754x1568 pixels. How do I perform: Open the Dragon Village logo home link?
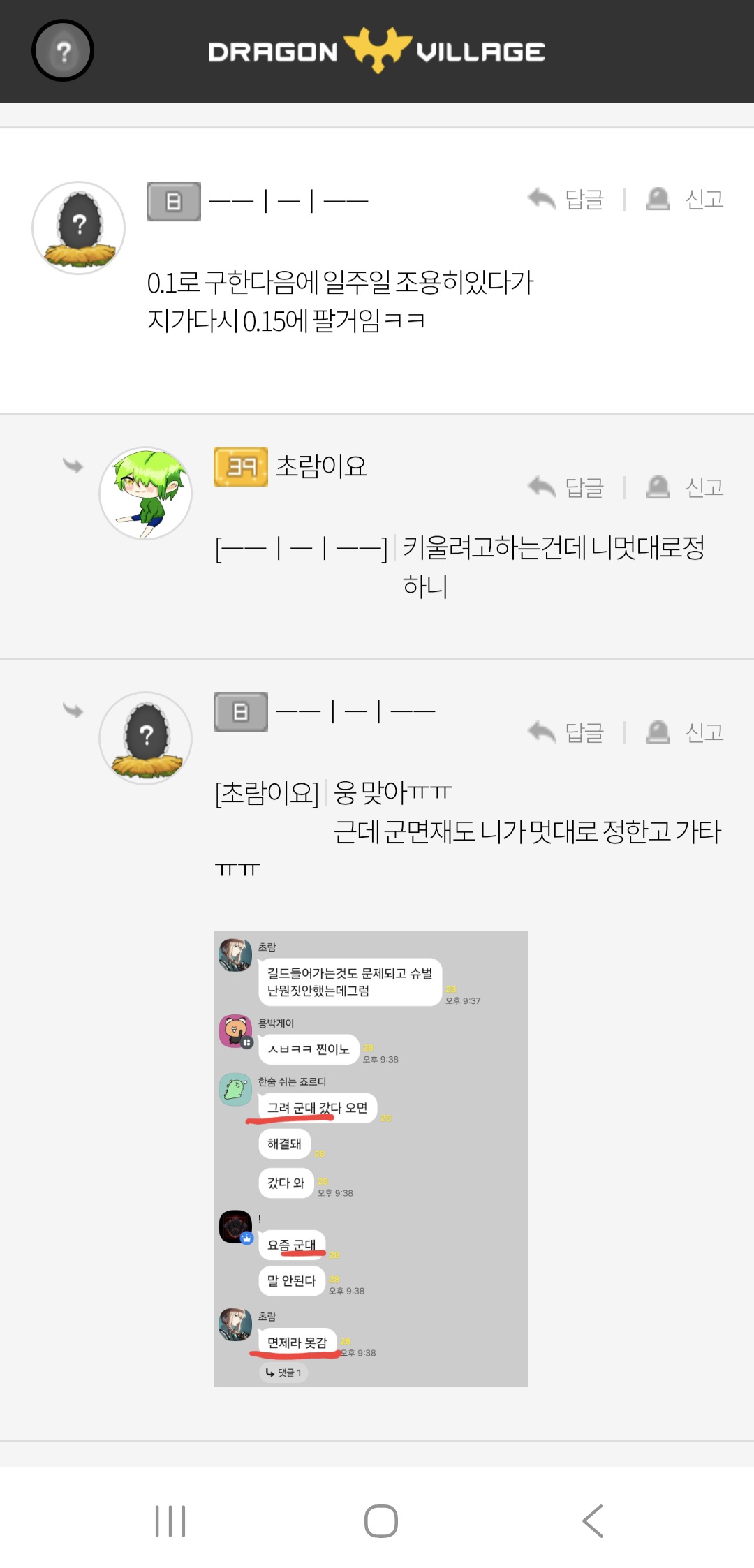coord(377,51)
